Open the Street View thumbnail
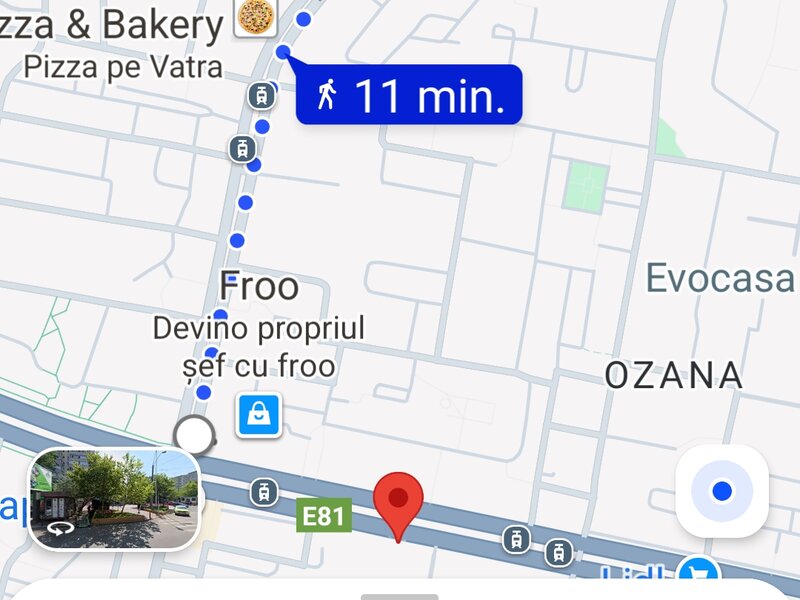 [x=116, y=499]
